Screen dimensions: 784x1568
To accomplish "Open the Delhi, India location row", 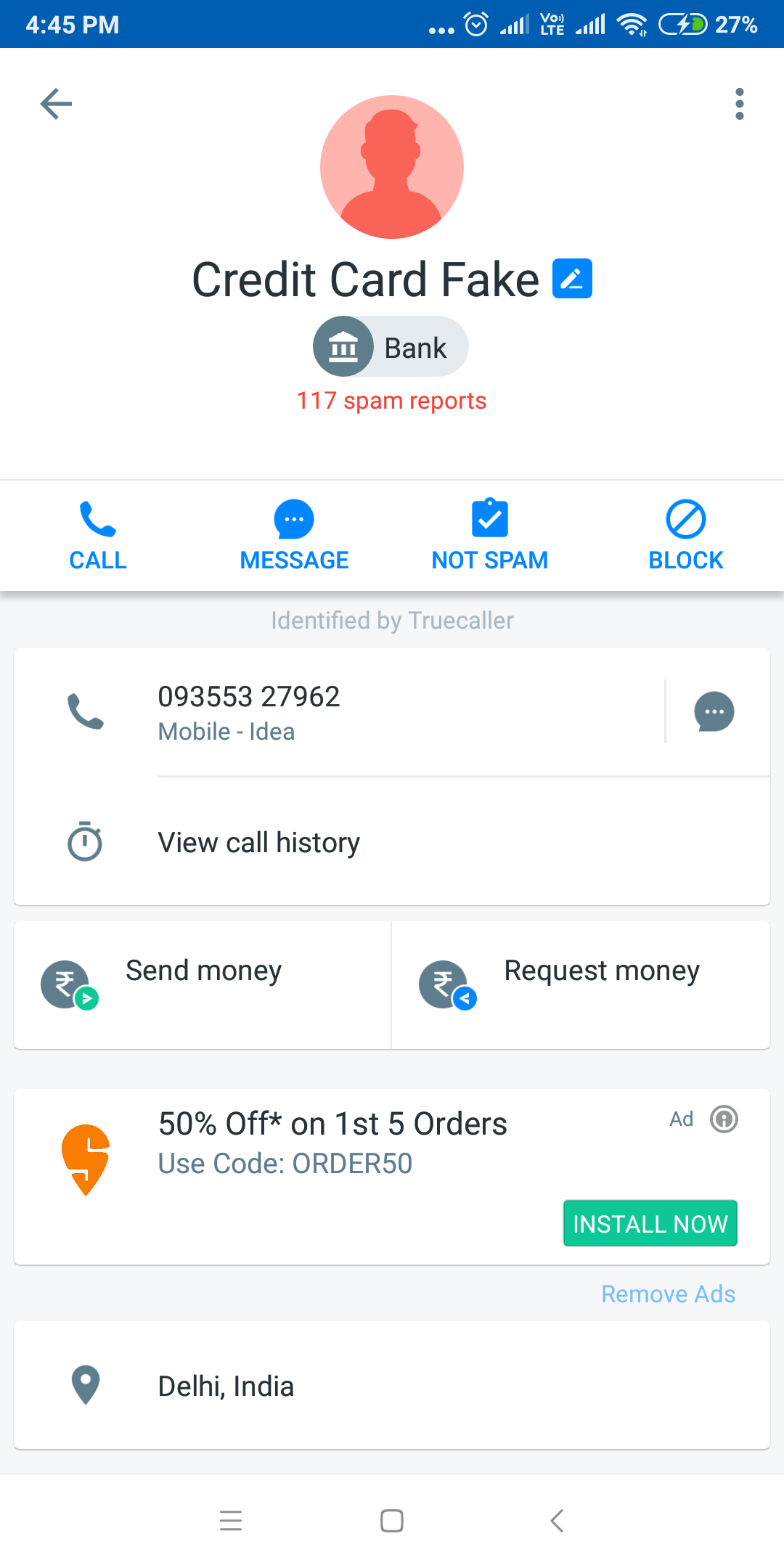I will coord(392,1386).
